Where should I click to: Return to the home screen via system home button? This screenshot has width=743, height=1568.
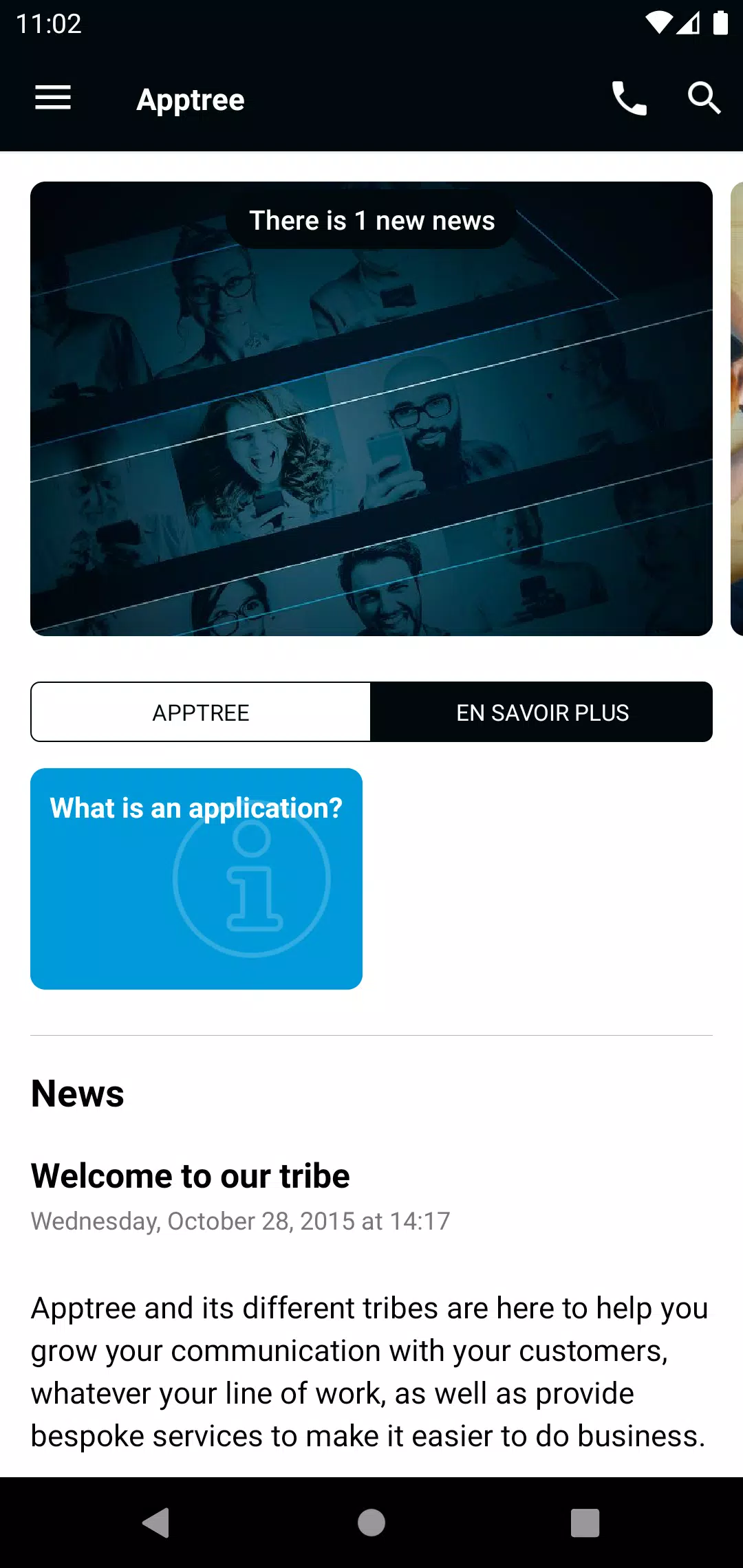tap(371, 1523)
